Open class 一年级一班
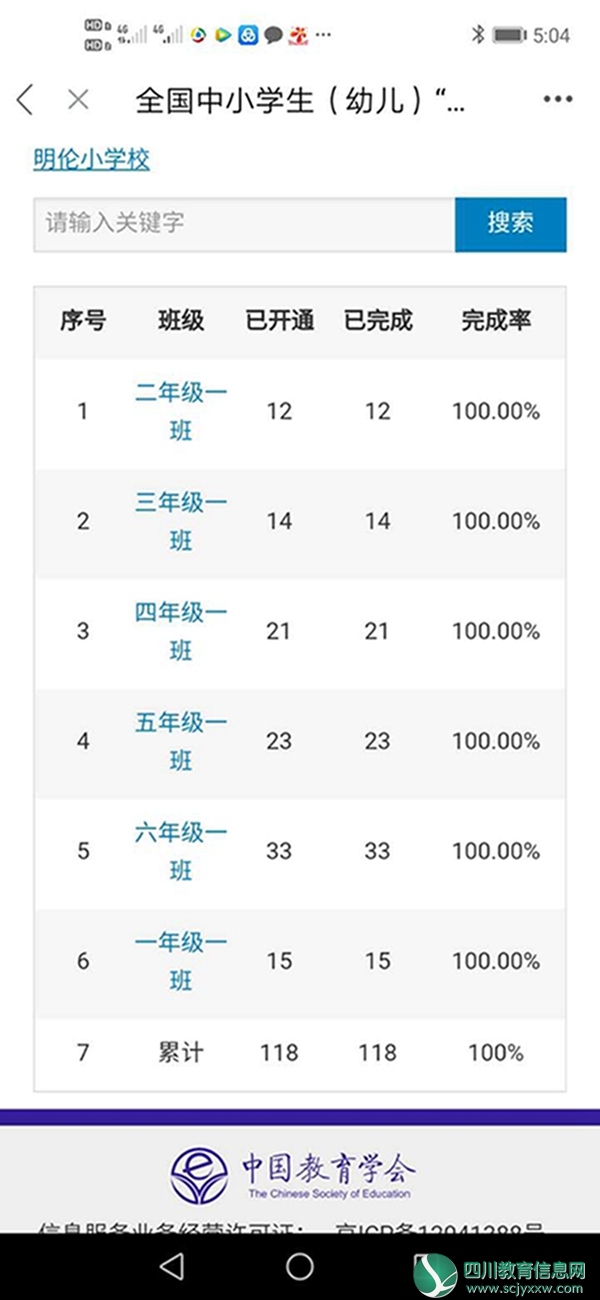 [x=181, y=961]
